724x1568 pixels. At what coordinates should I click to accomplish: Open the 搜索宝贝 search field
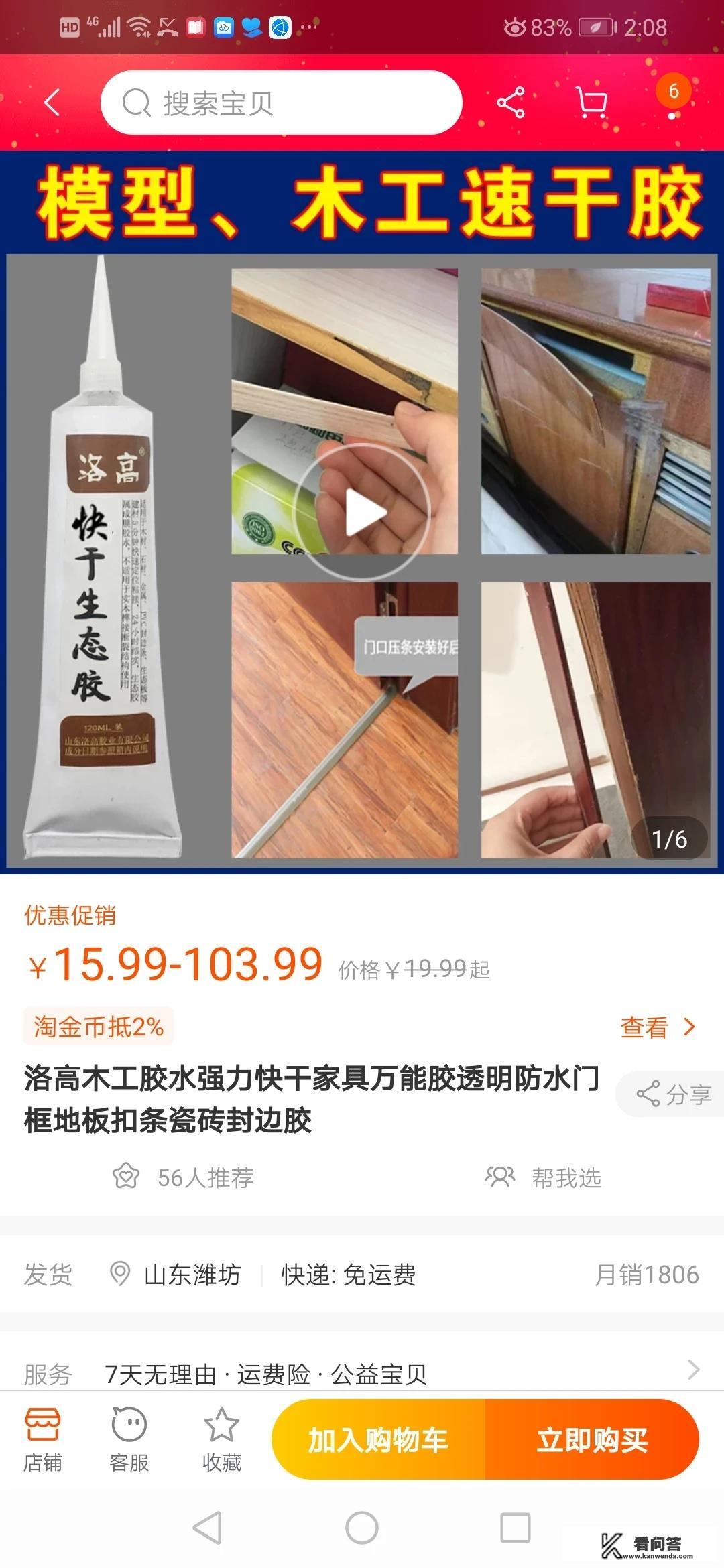tap(282, 102)
